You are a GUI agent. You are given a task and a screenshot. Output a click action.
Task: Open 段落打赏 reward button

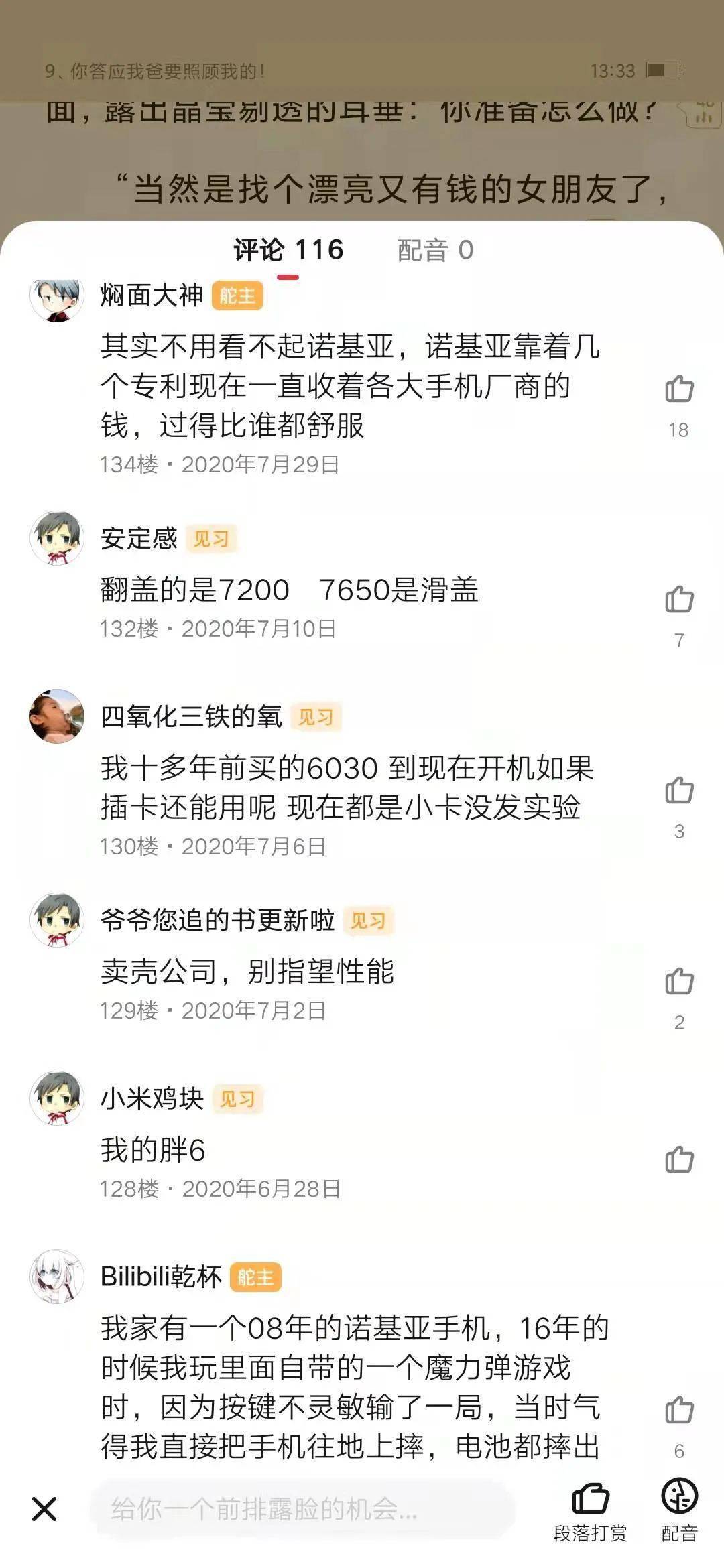click(590, 1508)
